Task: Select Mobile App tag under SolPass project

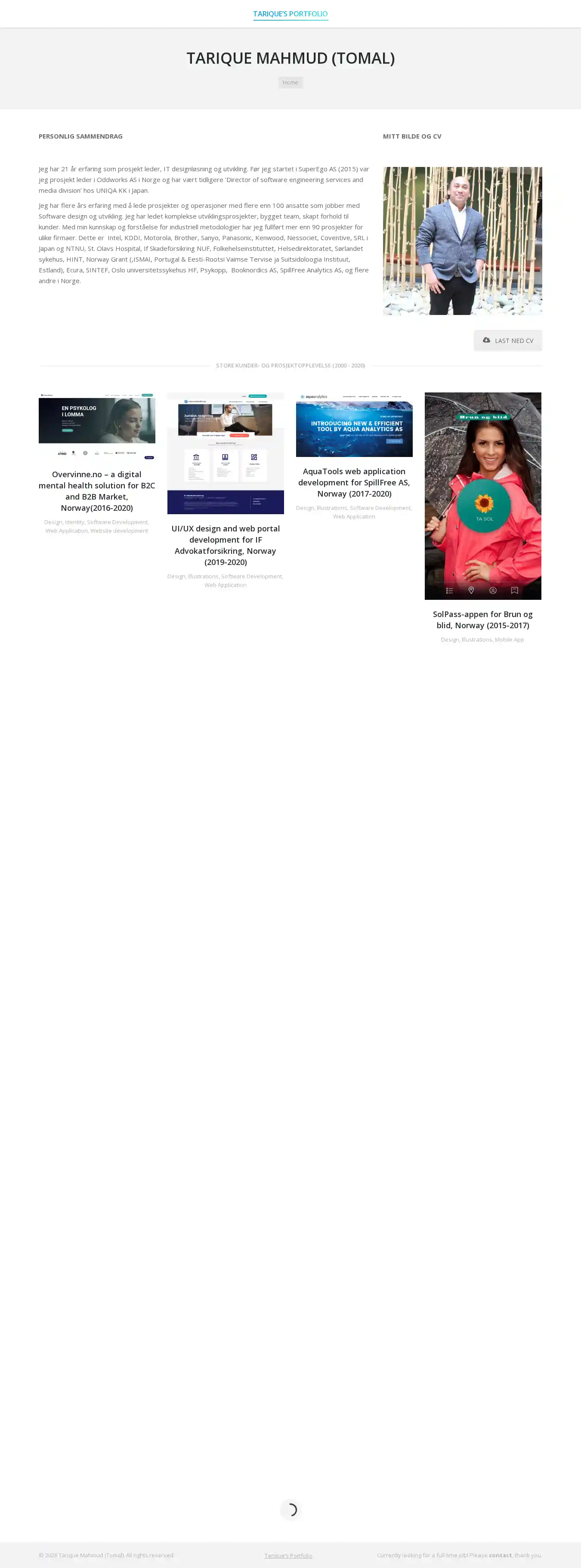Action: 509,640
